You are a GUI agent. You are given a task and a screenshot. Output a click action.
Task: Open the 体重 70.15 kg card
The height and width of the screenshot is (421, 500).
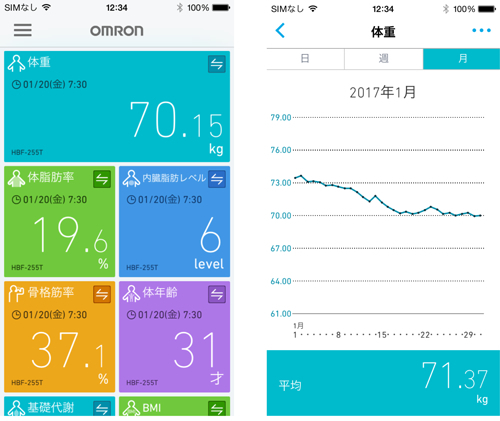[117, 106]
